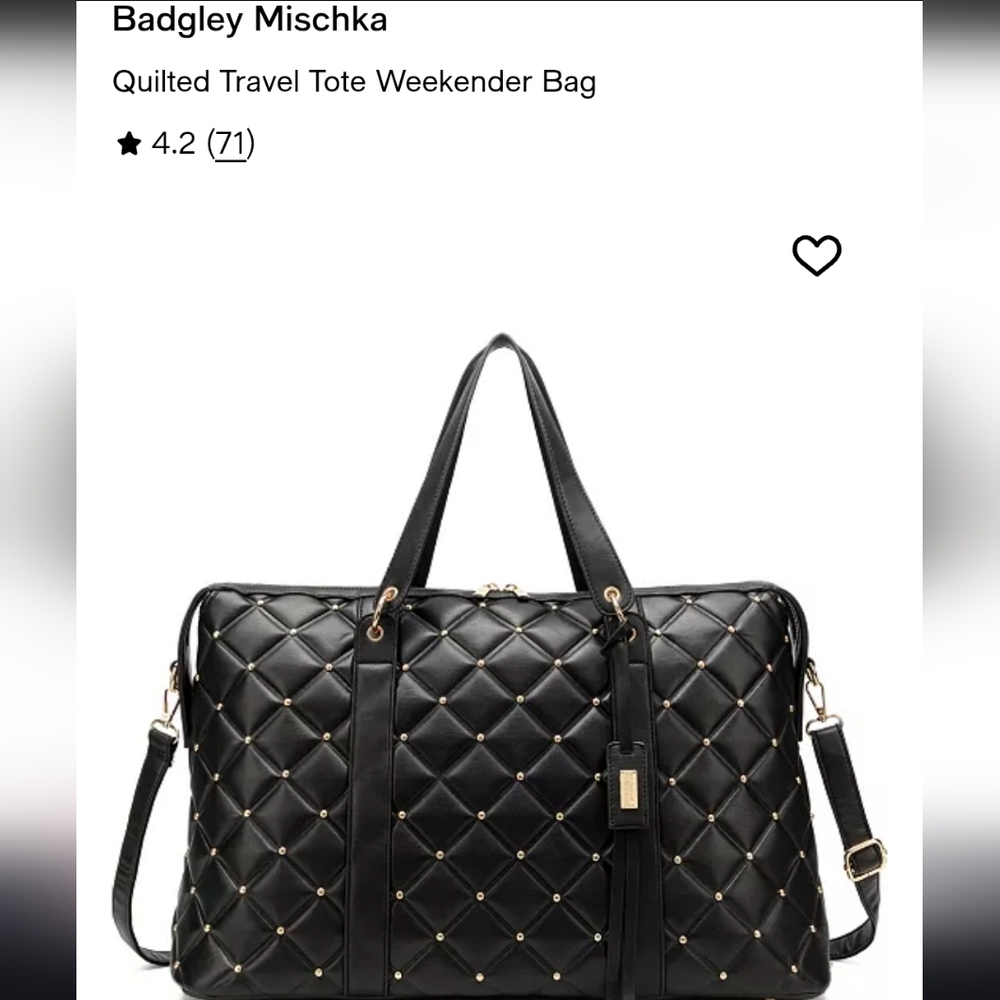This screenshot has width=1000, height=1000.
Task: Add the weekender bag to favorites
Action: pos(816,256)
